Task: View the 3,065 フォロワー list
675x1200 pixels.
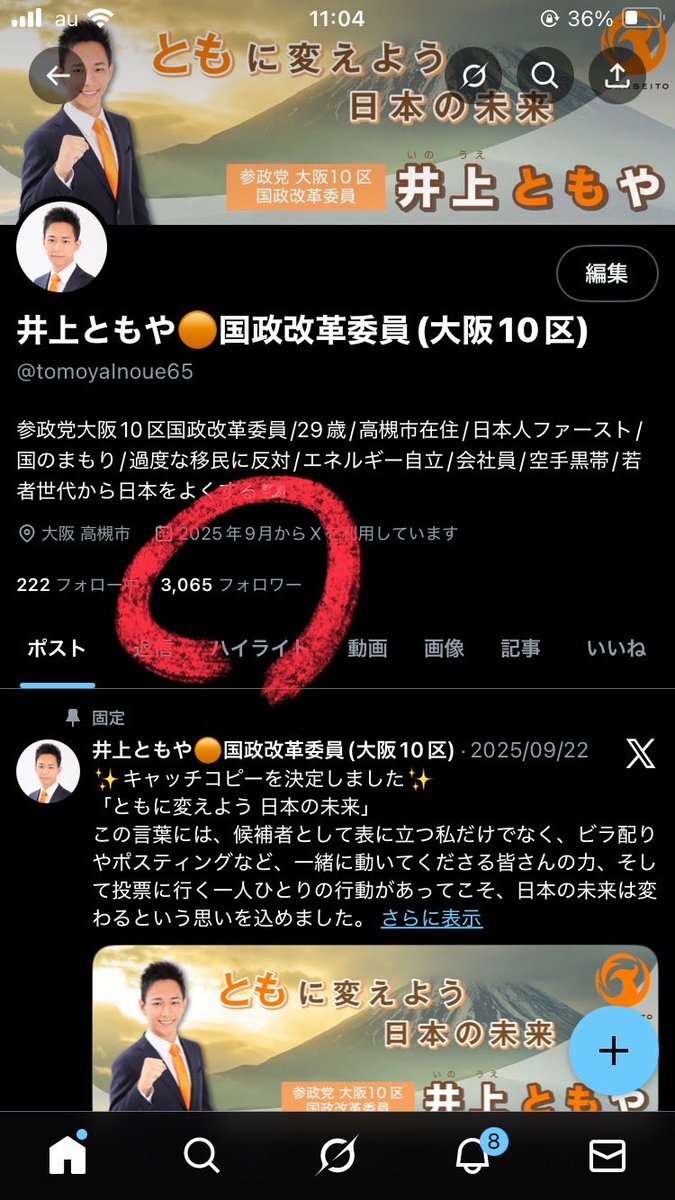Action: pyautogui.click(x=230, y=585)
